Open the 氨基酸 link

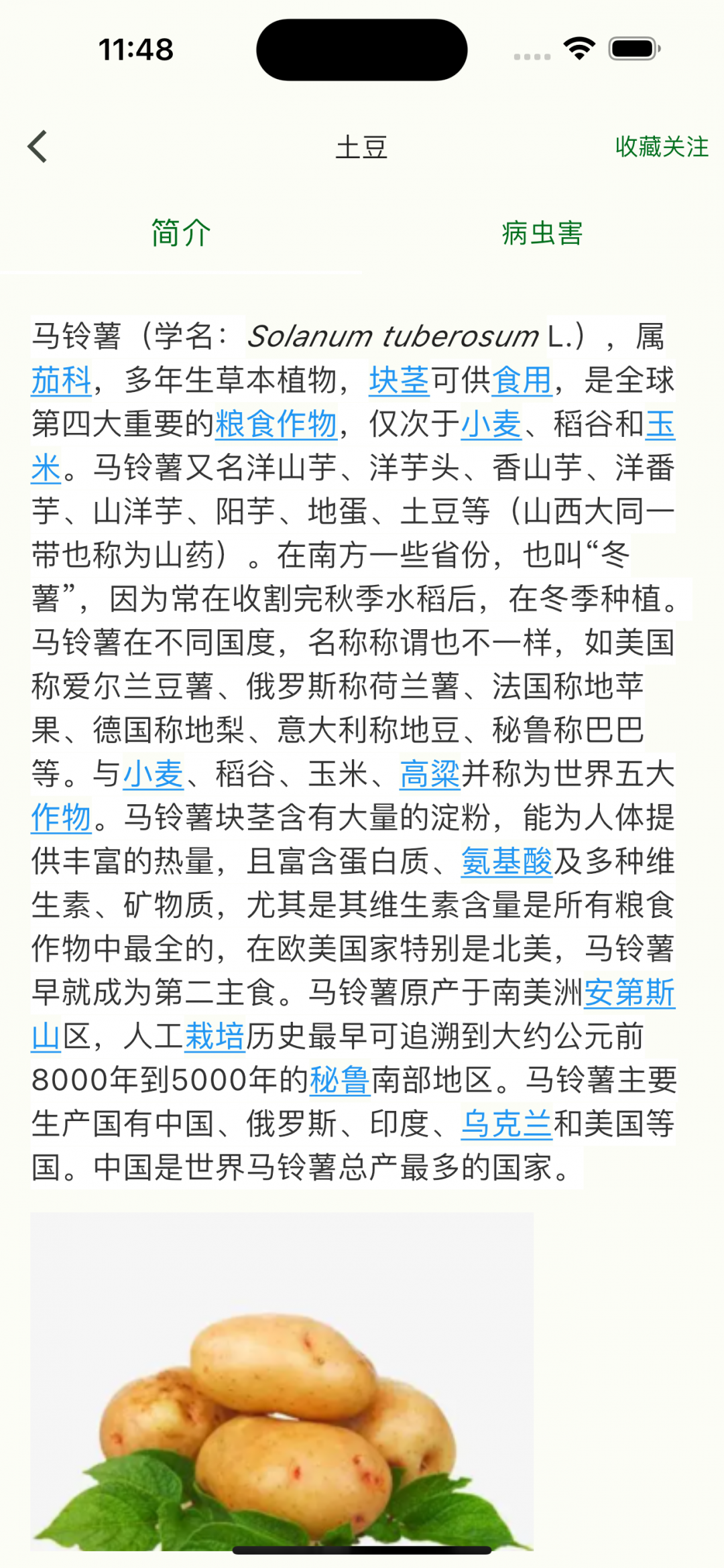click(507, 862)
